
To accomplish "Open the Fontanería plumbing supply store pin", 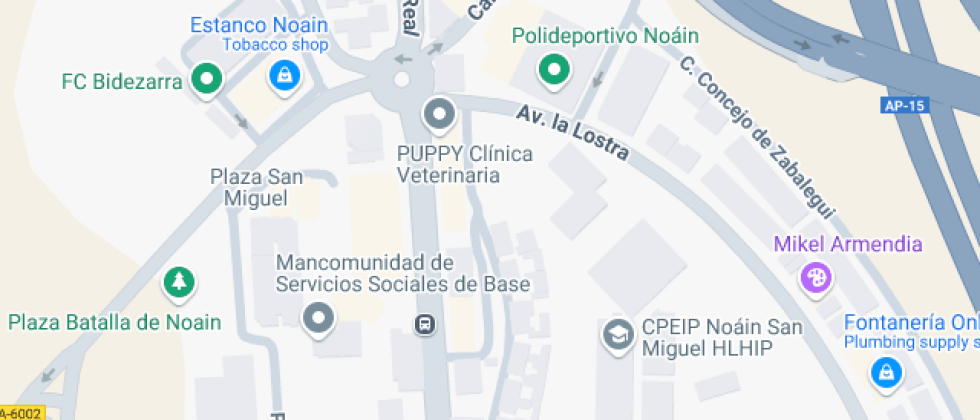I will (884, 372).
